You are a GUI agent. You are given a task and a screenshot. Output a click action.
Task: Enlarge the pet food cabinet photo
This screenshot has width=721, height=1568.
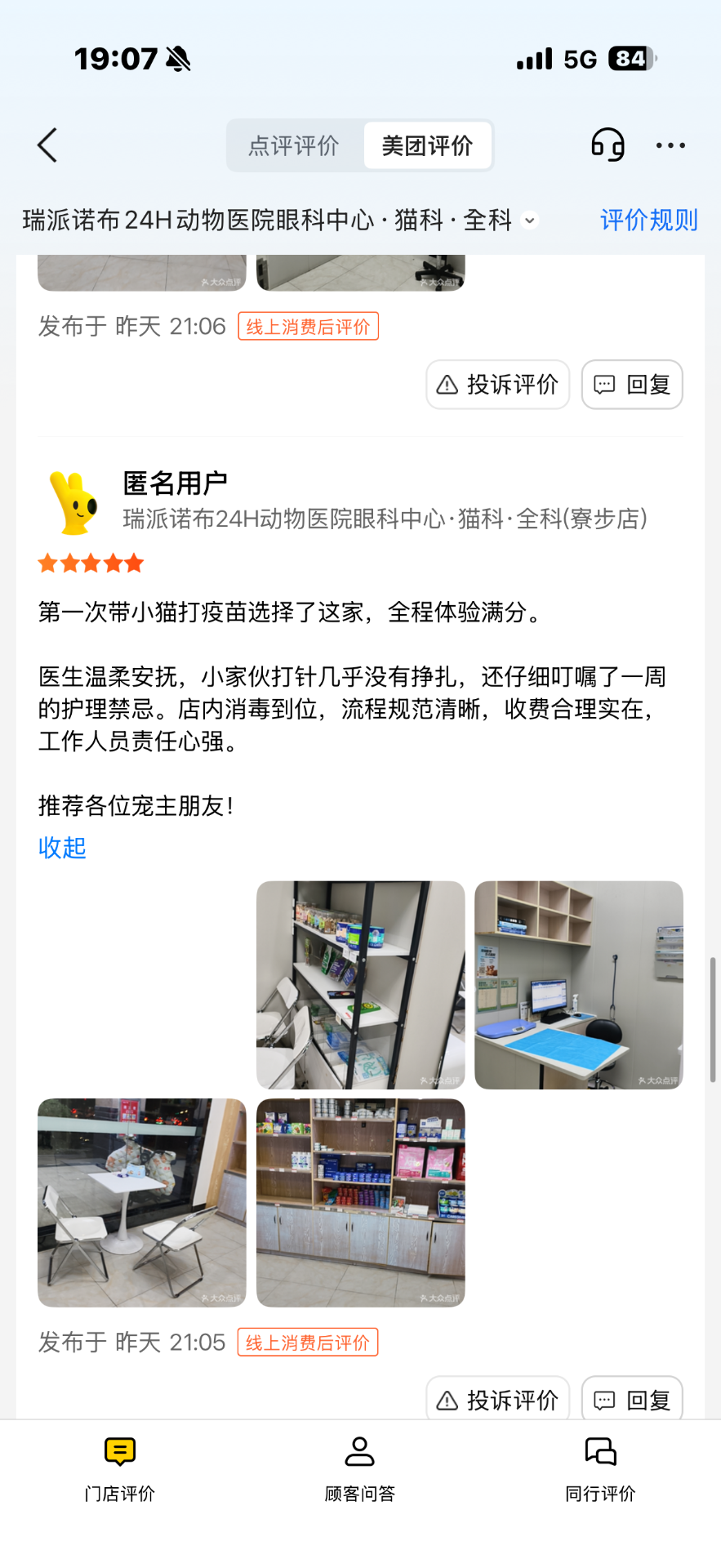click(x=361, y=1203)
